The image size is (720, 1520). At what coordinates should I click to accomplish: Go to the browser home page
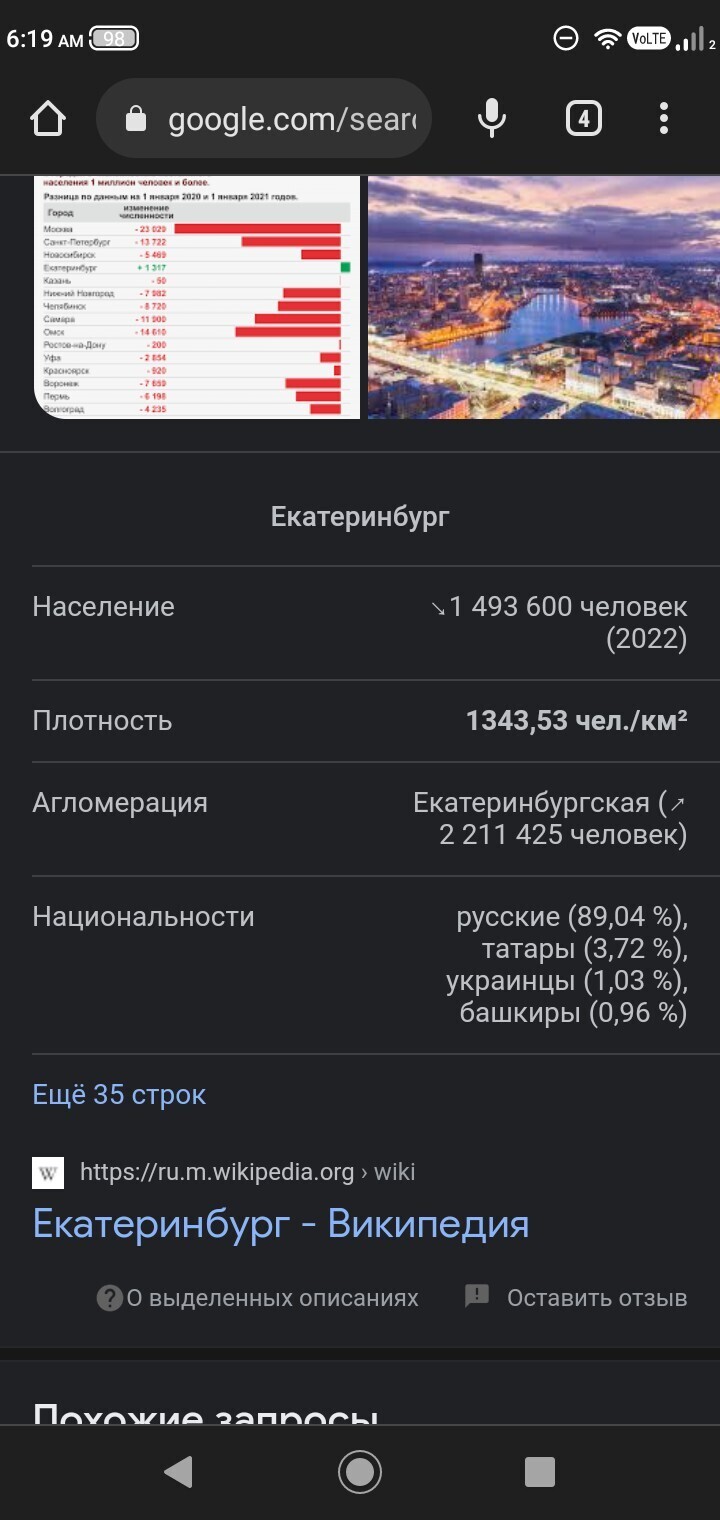point(48,120)
